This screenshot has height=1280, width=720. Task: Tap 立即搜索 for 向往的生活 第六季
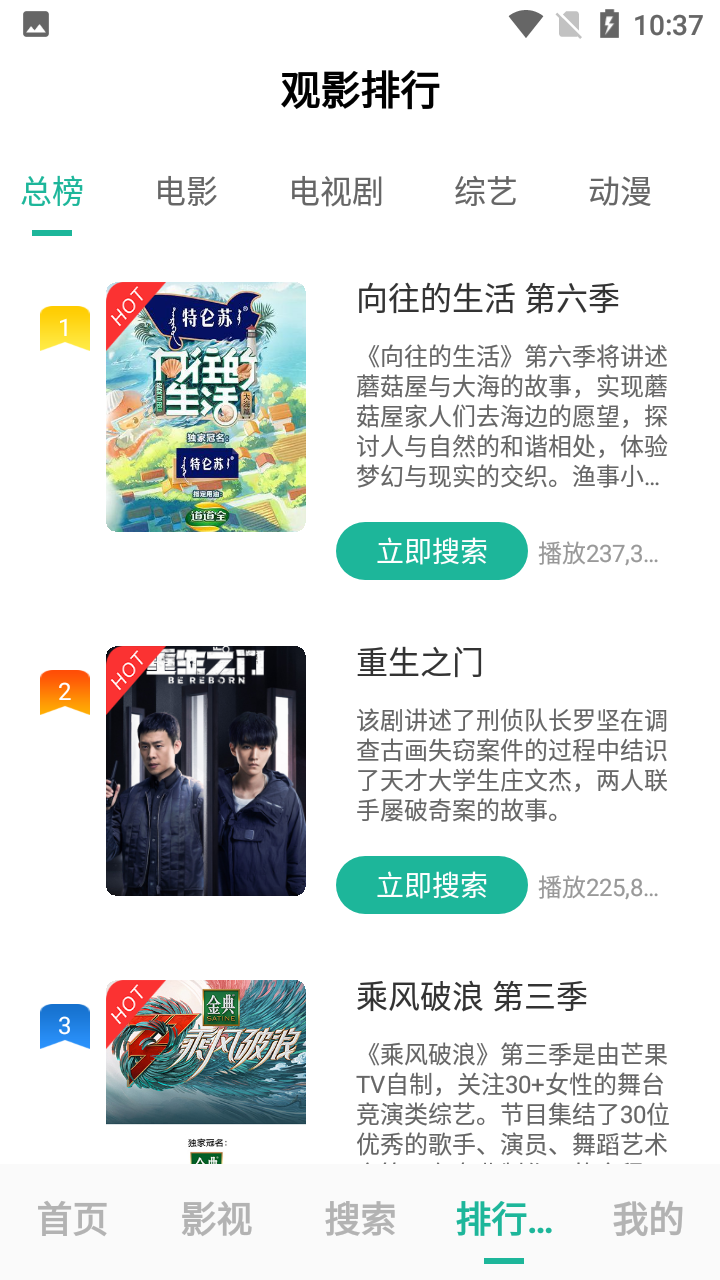[431, 551]
